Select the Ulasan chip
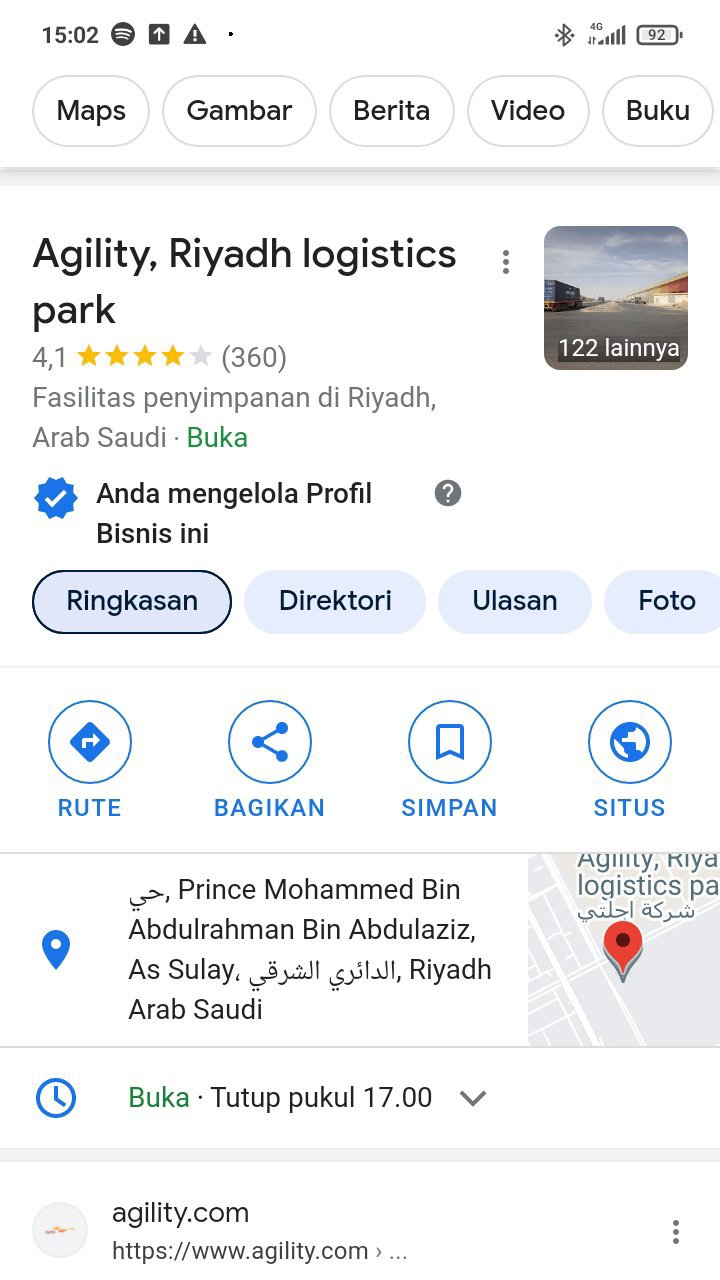 pos(514,601)
